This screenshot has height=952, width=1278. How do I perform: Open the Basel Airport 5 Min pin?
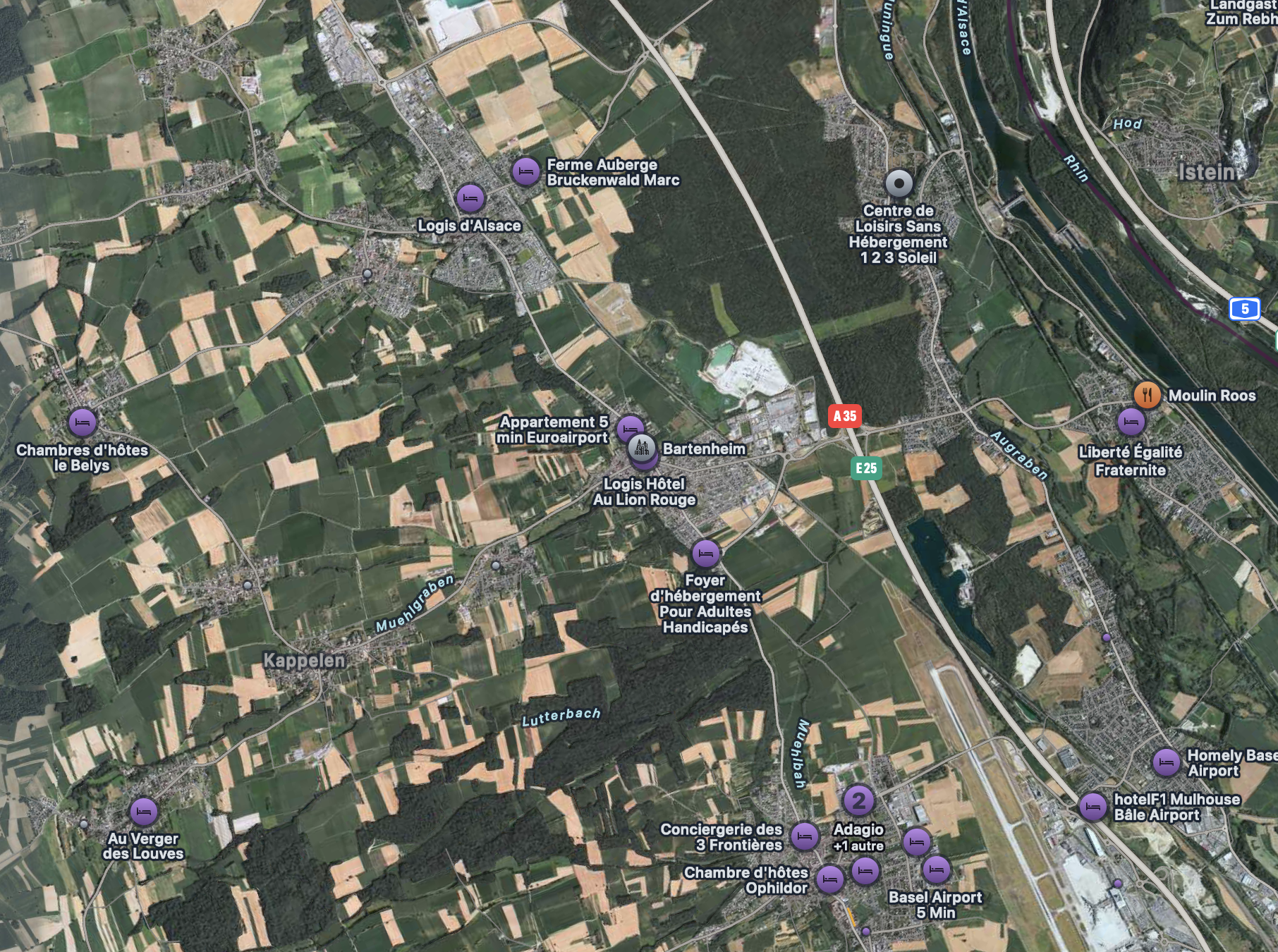(x=937, y=869)
